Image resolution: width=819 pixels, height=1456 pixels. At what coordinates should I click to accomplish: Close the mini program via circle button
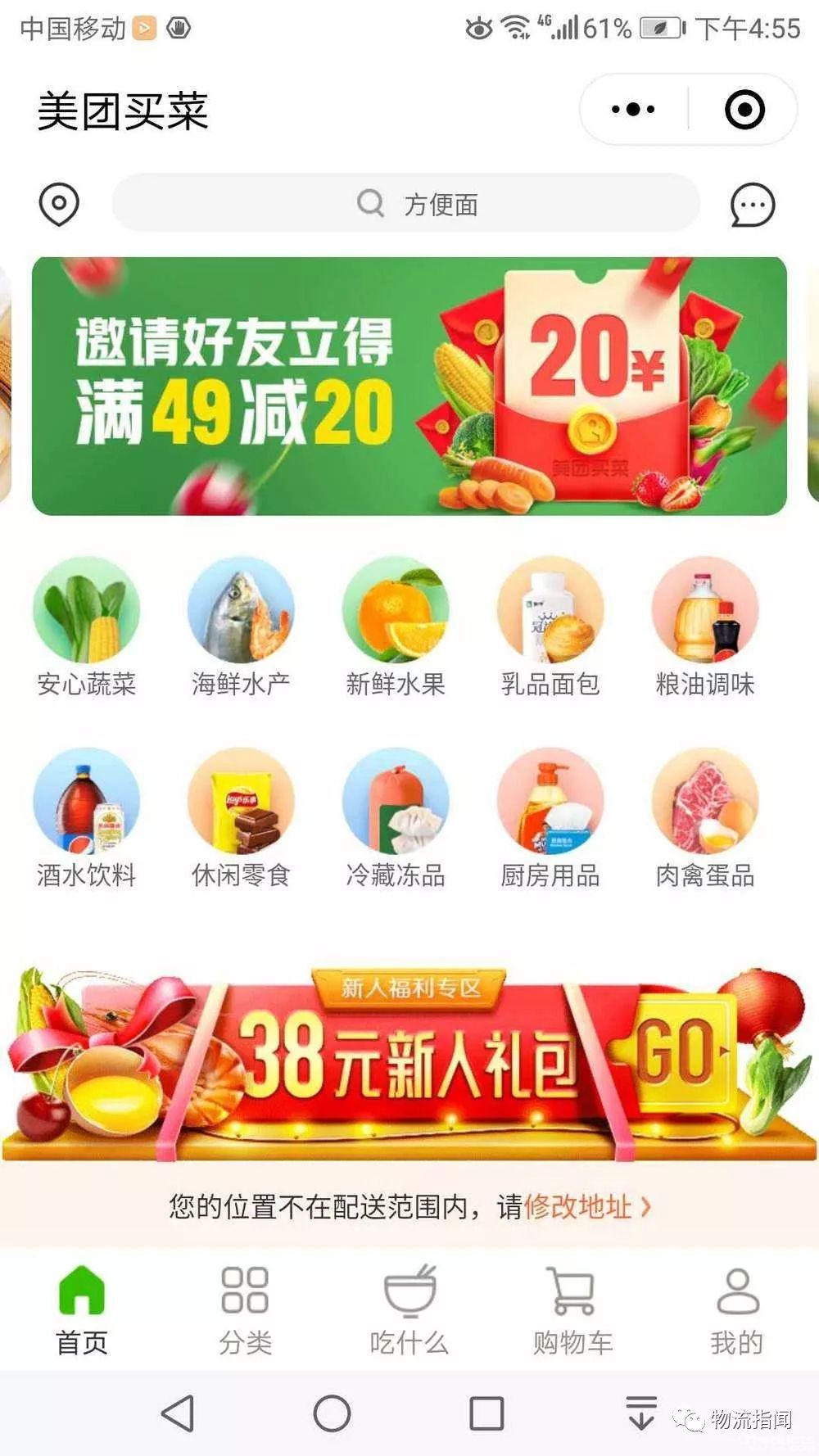pyautogui.click(x=744, y=109)
